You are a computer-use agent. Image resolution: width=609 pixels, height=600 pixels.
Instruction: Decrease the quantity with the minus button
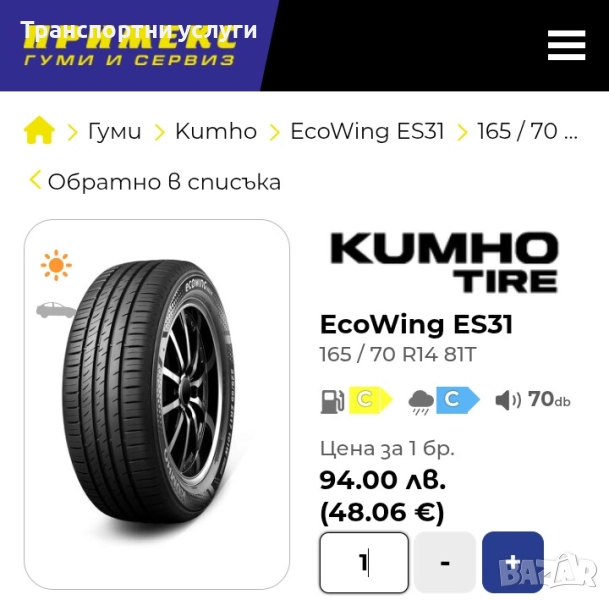(x=445, y=562)
